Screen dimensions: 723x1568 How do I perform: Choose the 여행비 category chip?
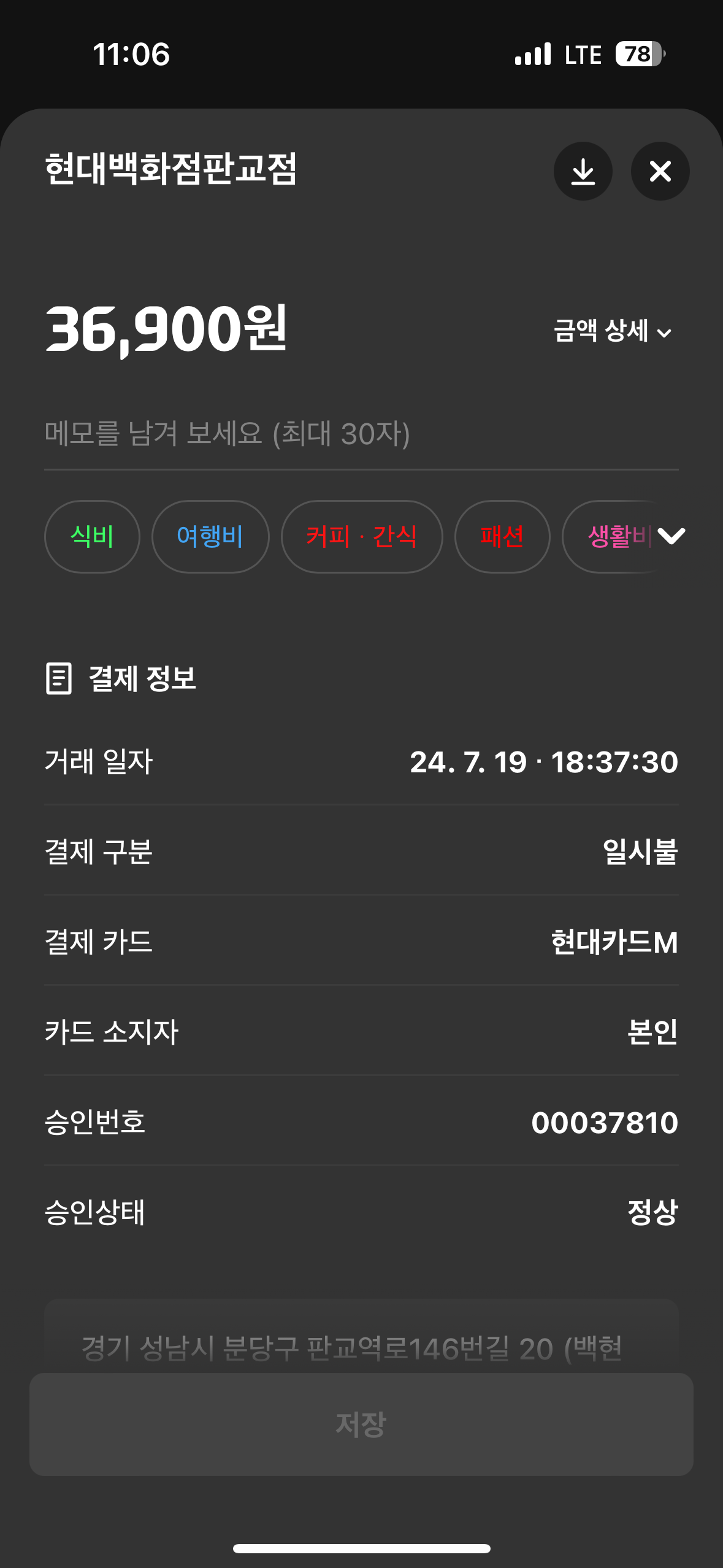click(210, 536)
